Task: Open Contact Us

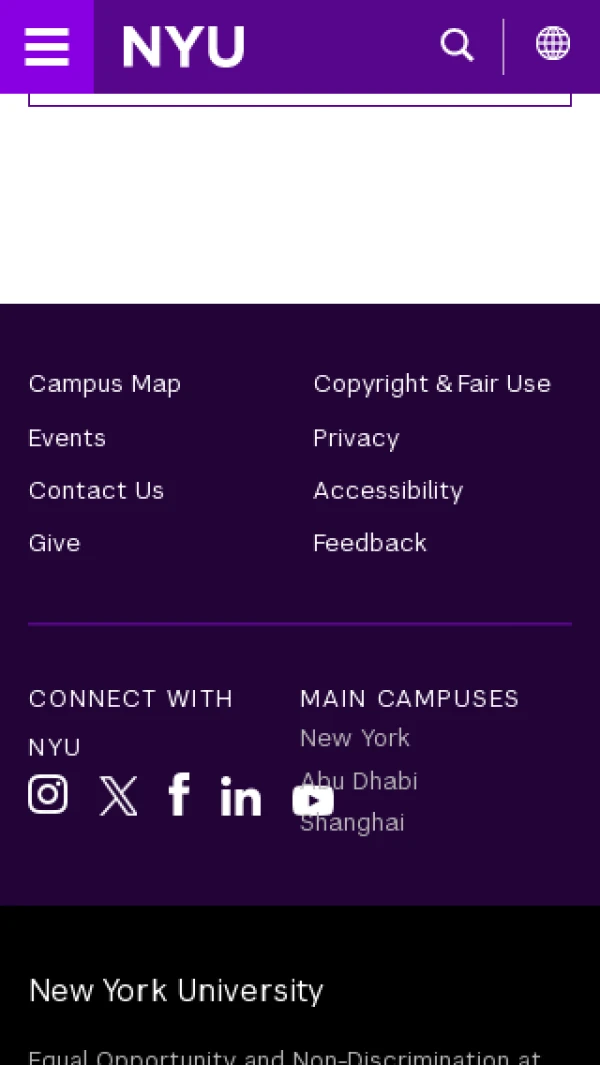Action: pos(96,491)
